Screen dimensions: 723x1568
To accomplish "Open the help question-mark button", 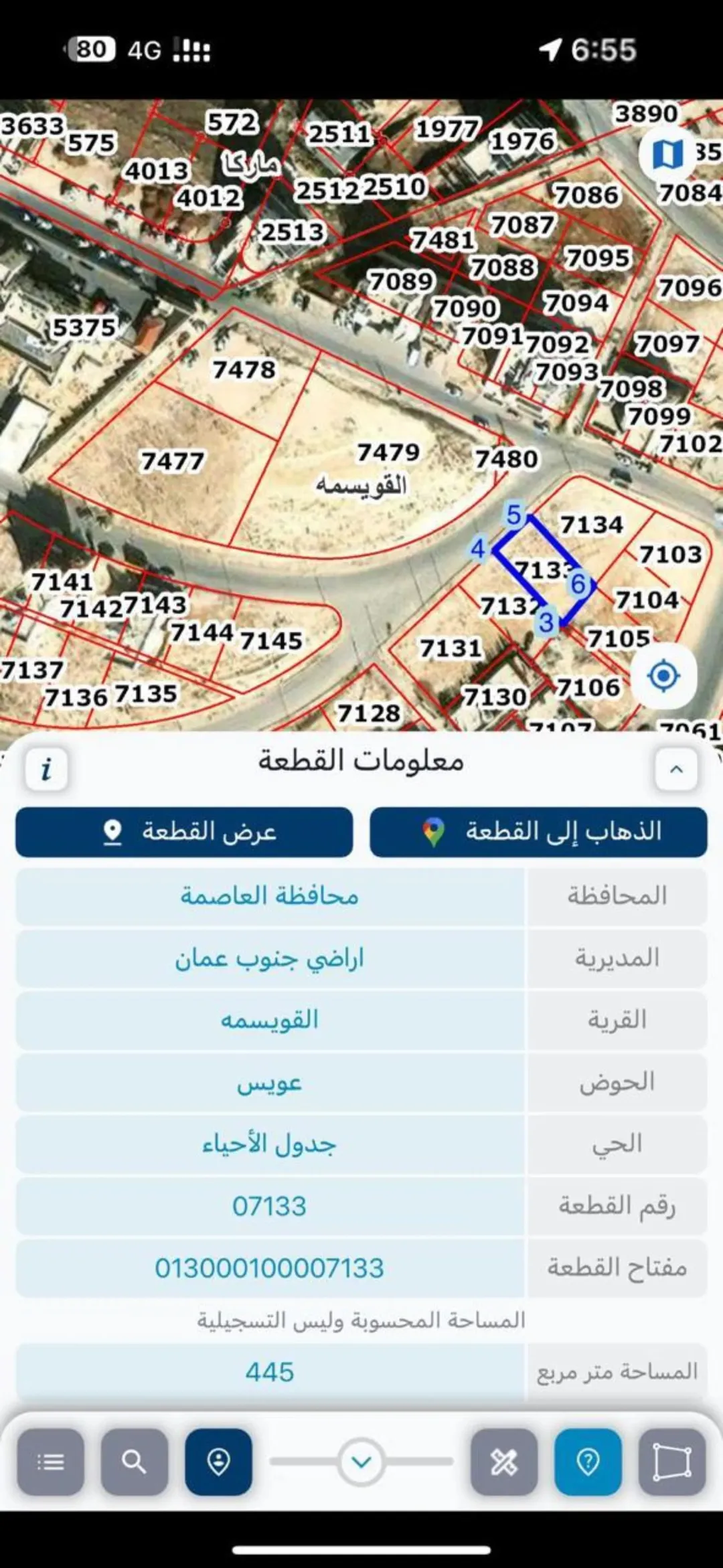I will coord(588,1462).
